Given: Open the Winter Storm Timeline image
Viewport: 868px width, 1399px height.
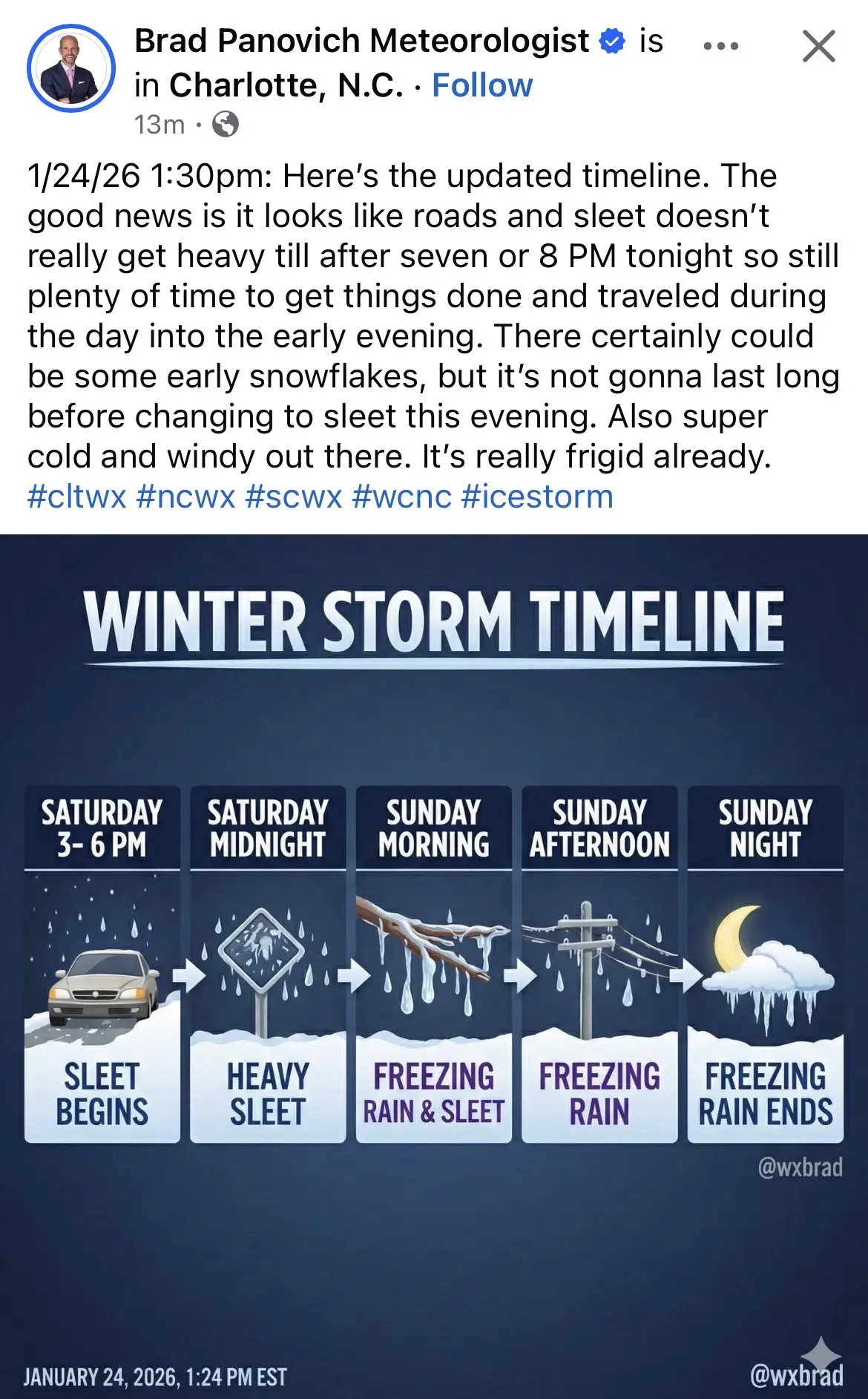Looking at the screenshot, I should tap(434, 965).
